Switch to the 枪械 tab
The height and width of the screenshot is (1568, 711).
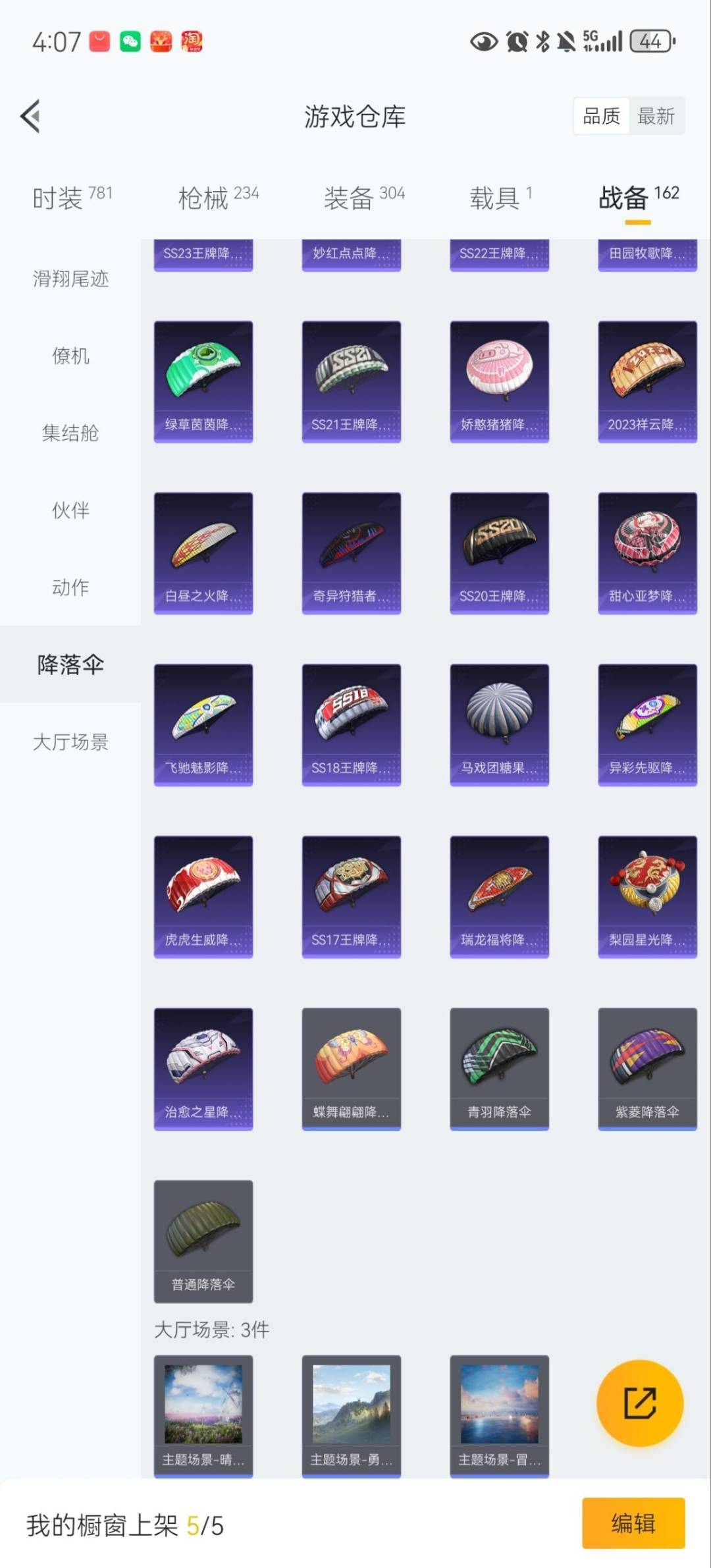pos(218,198)
